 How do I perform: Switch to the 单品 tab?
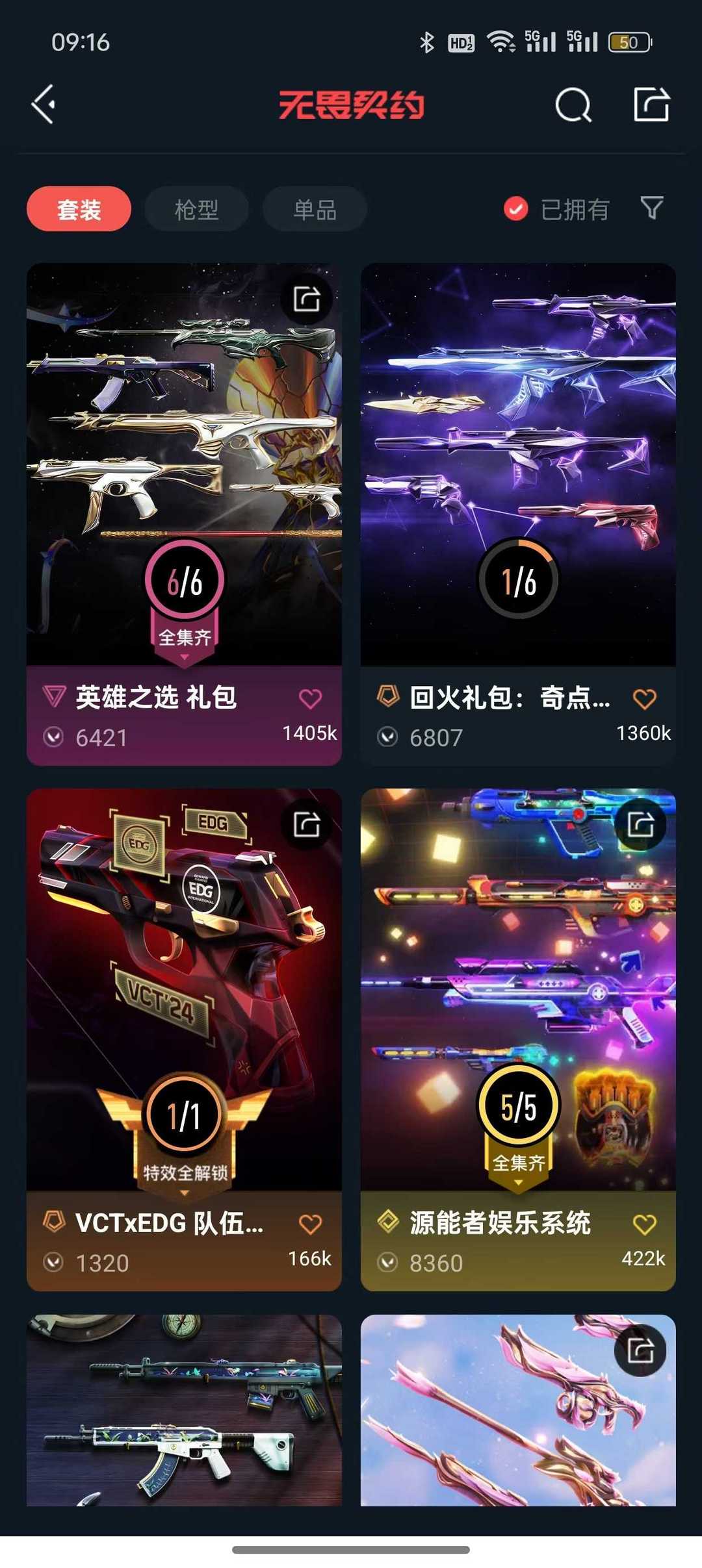point(314,209)
